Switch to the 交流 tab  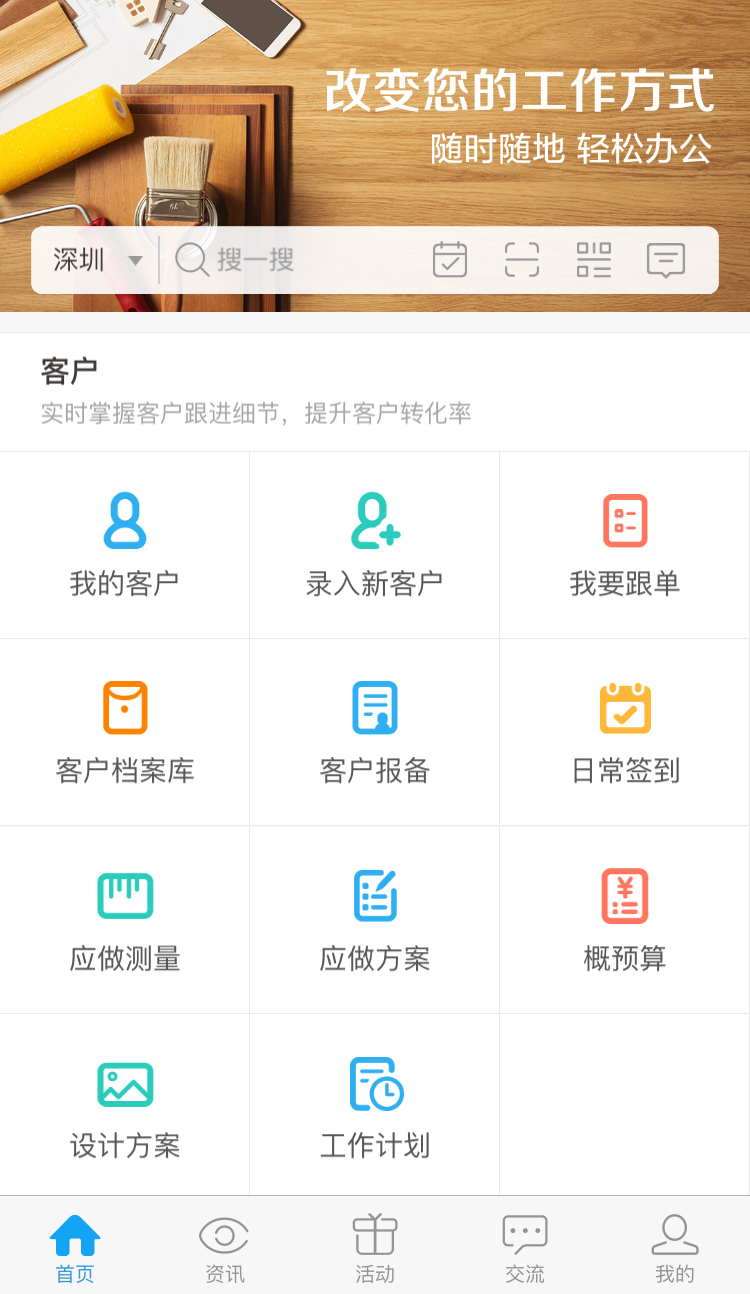(524, 1243)
